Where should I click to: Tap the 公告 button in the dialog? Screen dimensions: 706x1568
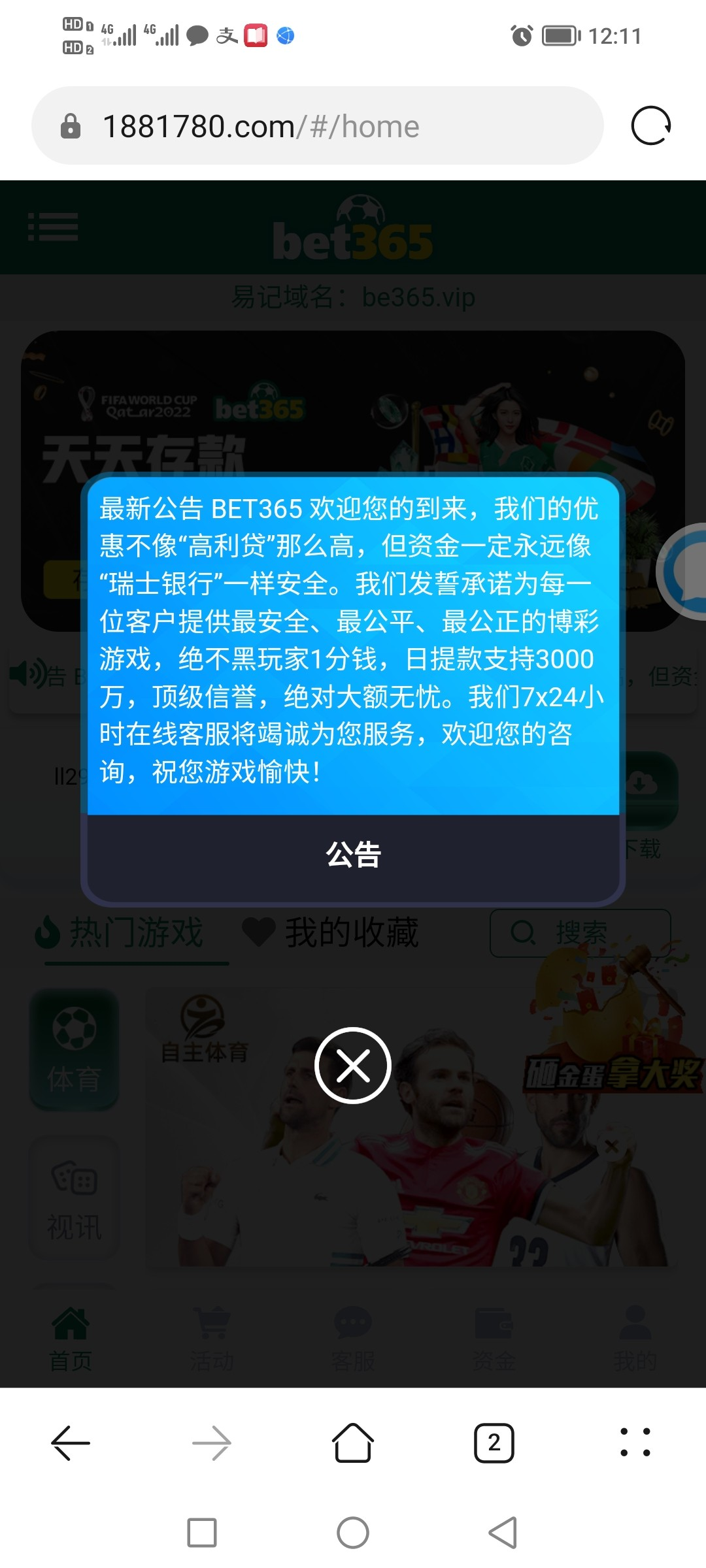(353, 855)
